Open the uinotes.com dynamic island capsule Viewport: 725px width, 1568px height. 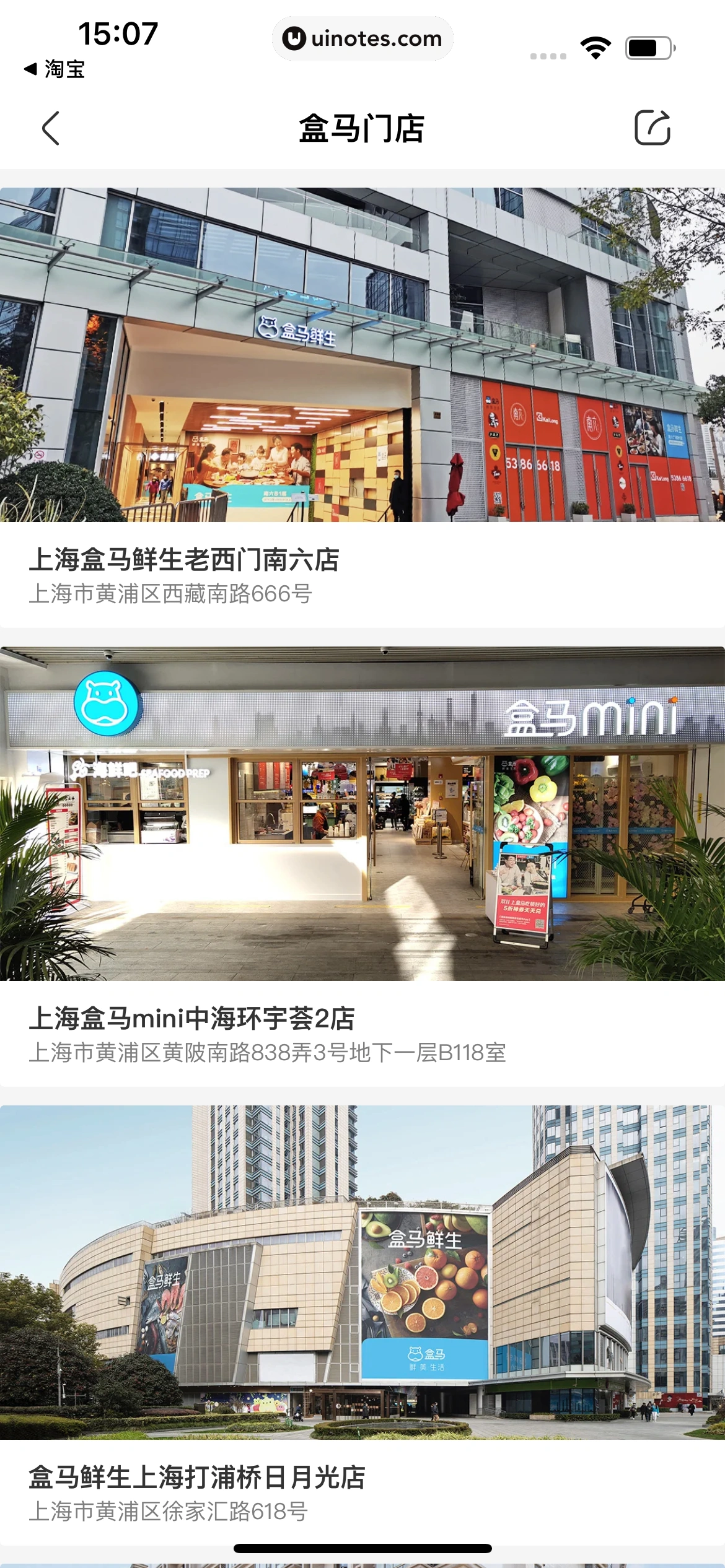[x=362, y=38]
